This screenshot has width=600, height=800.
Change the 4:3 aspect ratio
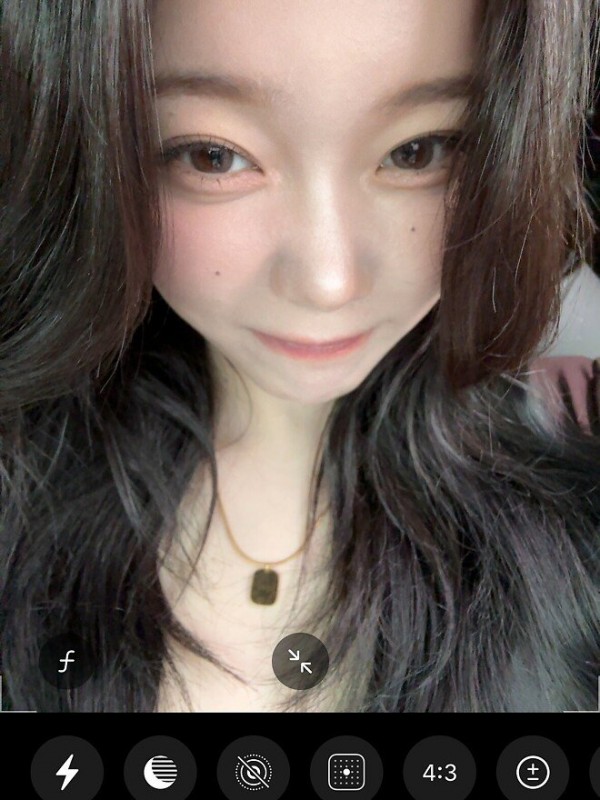[439, 772]
